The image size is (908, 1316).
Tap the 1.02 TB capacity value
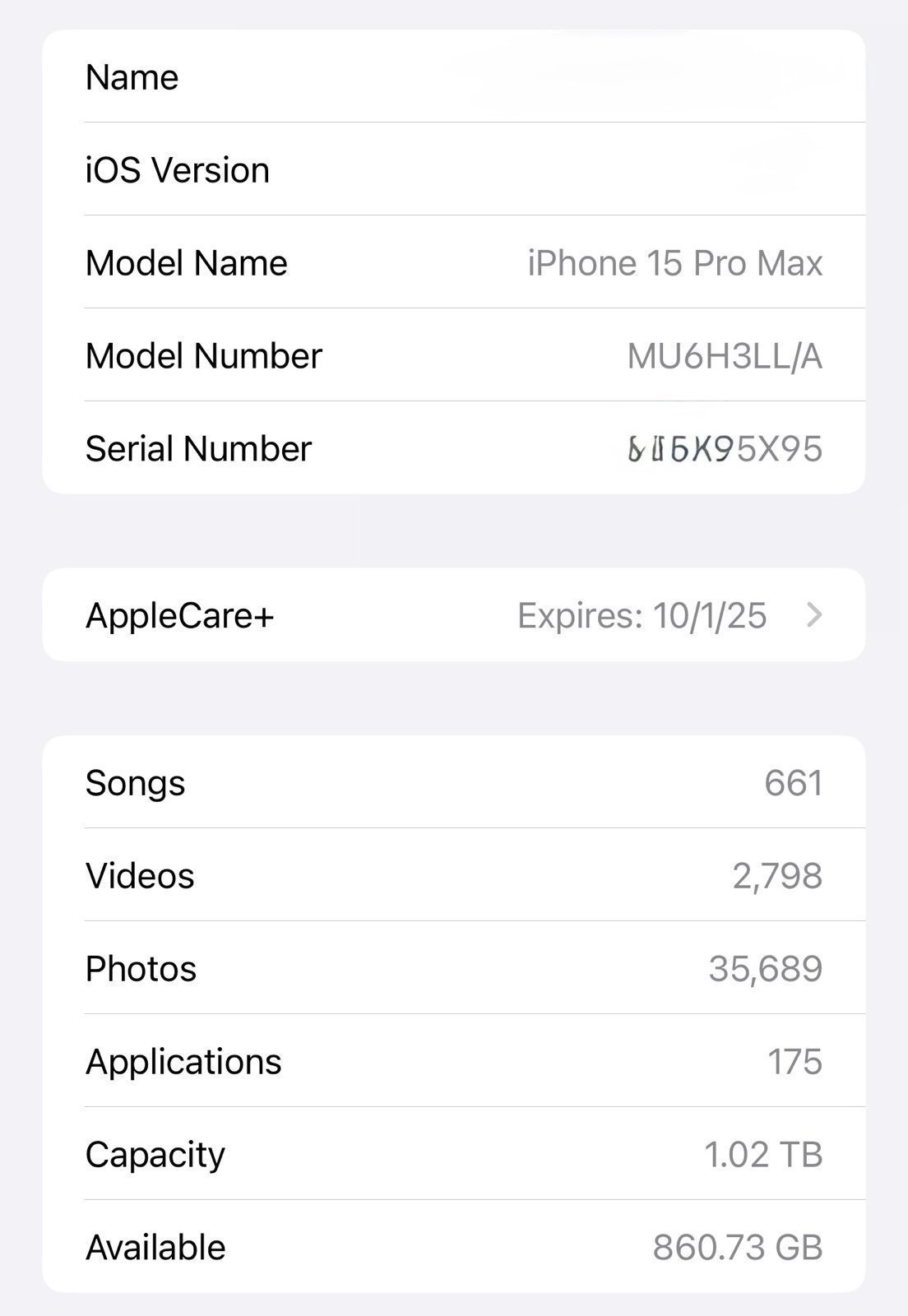pyautogui.click(x=764, y=1154)
